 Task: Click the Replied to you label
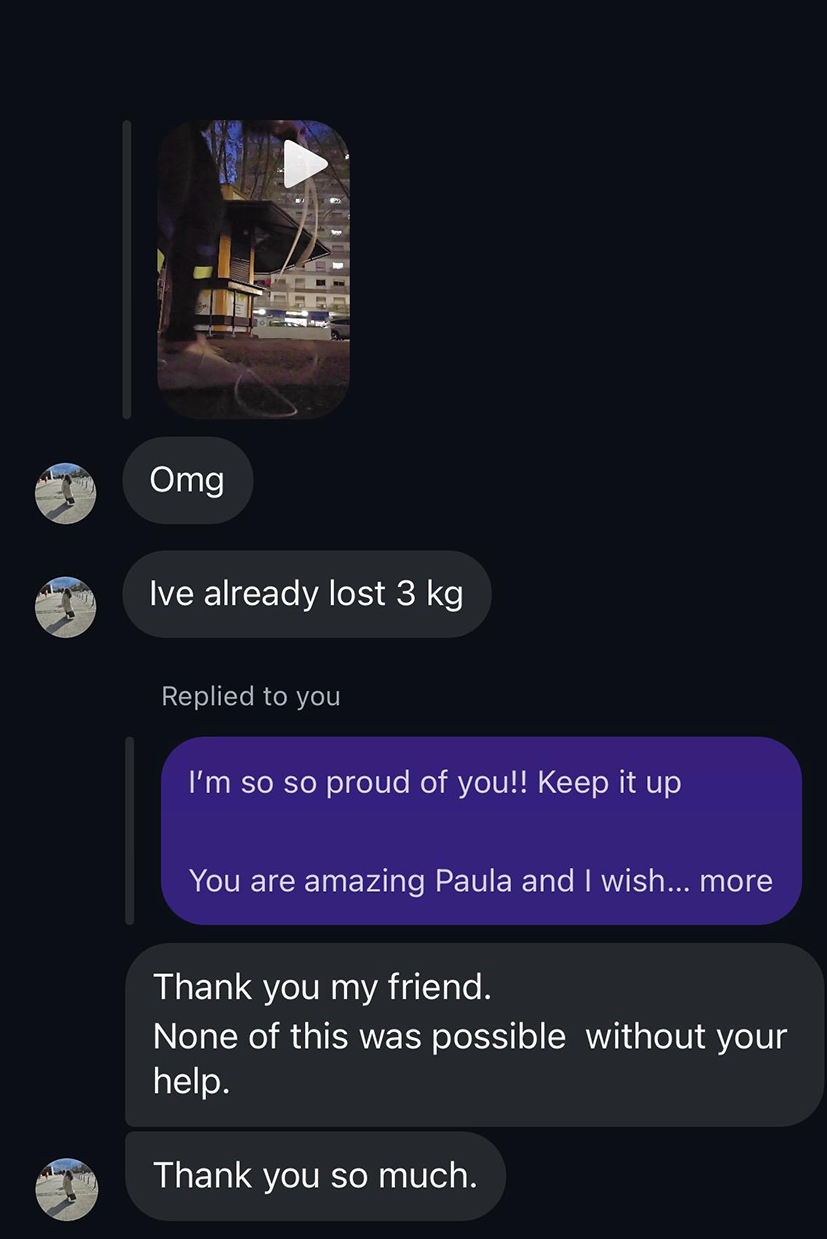tap(251, 696)
